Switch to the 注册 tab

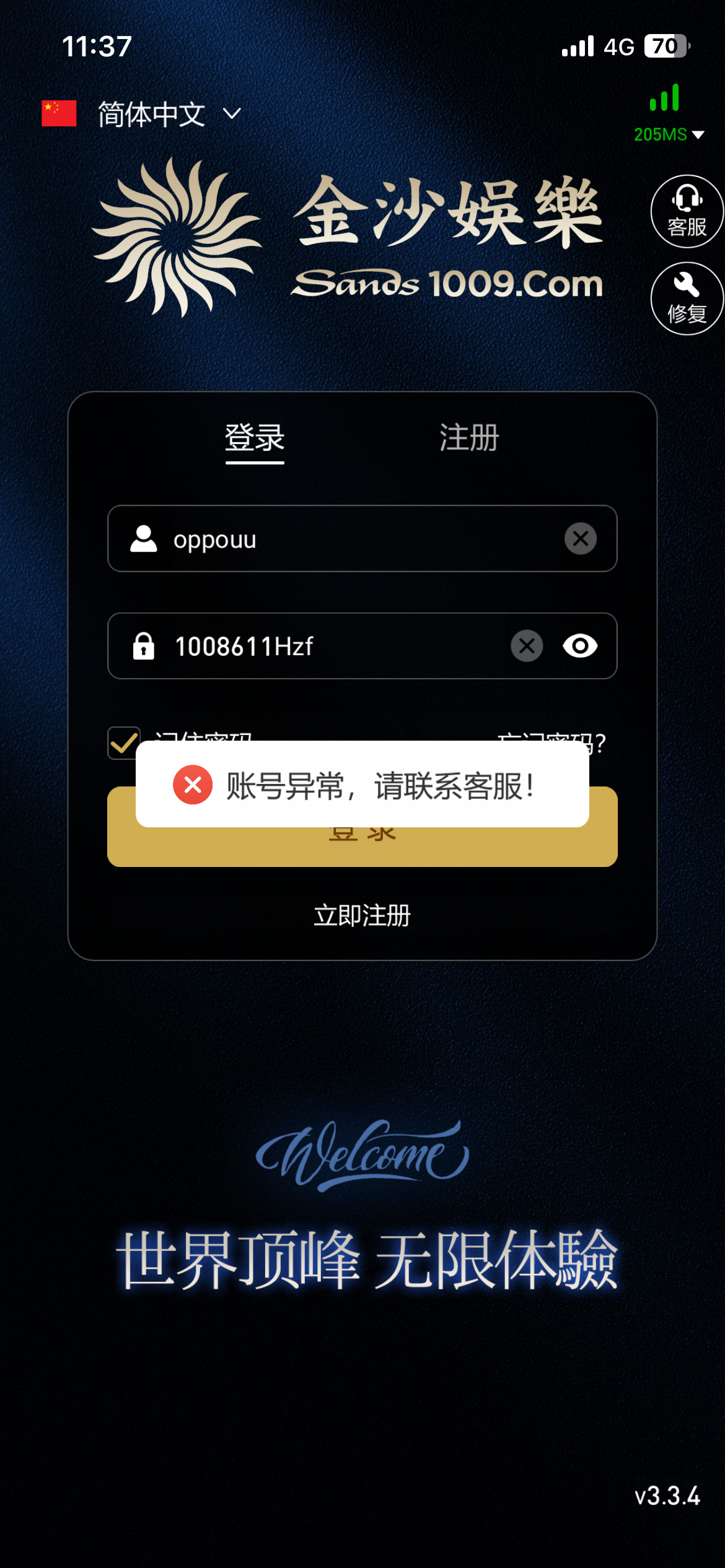click(469, 438)
